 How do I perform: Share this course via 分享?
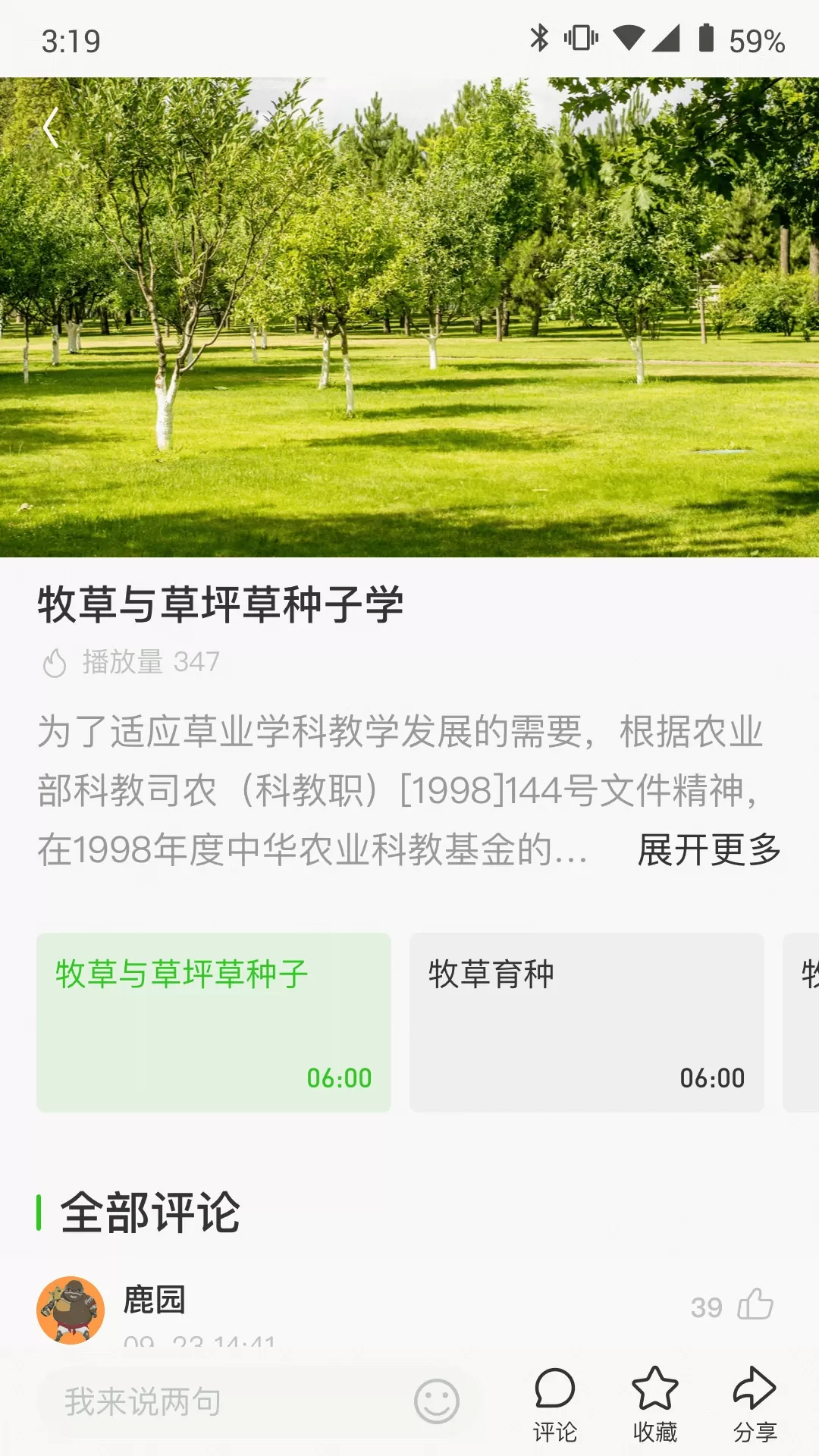pos(755,1405)
